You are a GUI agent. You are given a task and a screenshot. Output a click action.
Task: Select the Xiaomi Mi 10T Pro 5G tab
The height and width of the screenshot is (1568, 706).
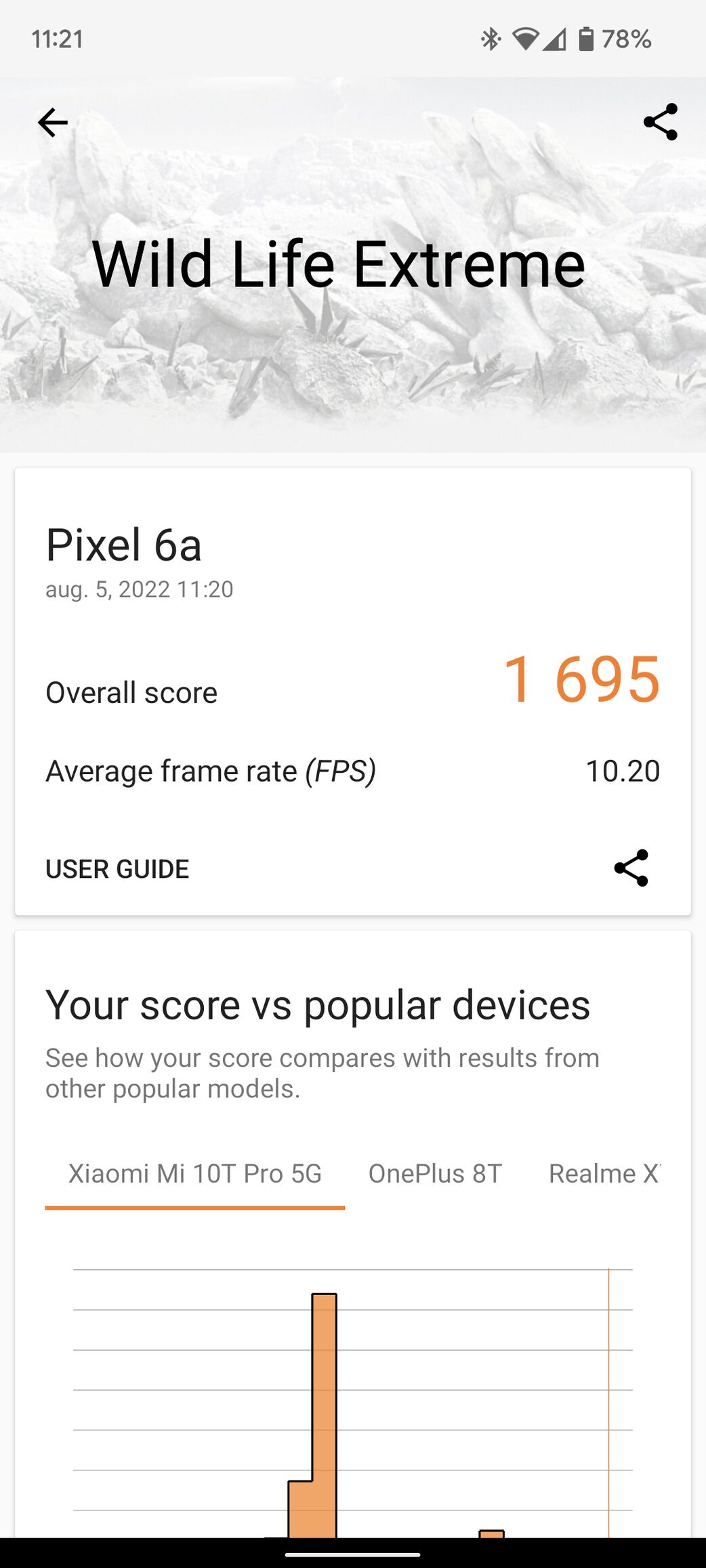pyautogui.click(x=195, y=1174)
